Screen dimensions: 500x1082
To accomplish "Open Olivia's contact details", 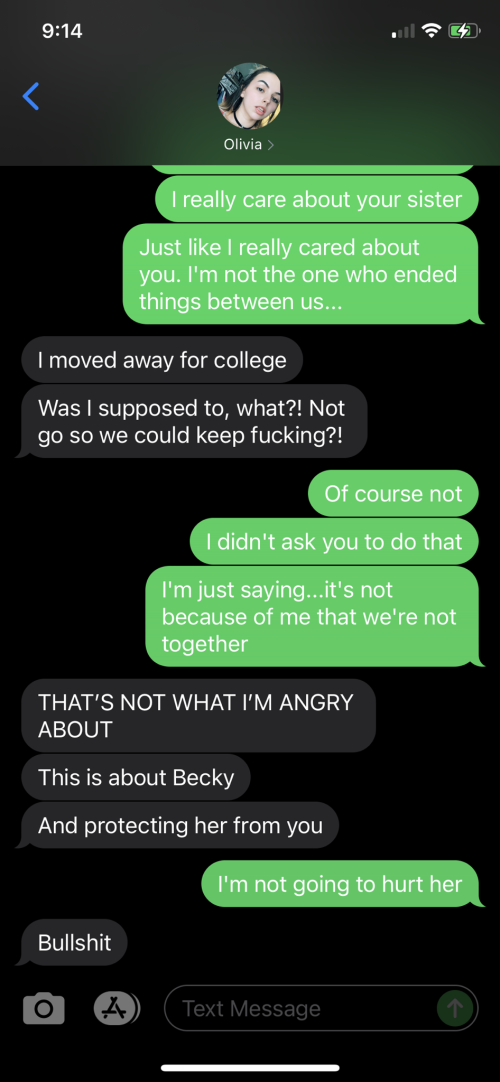I will [249, 108].
